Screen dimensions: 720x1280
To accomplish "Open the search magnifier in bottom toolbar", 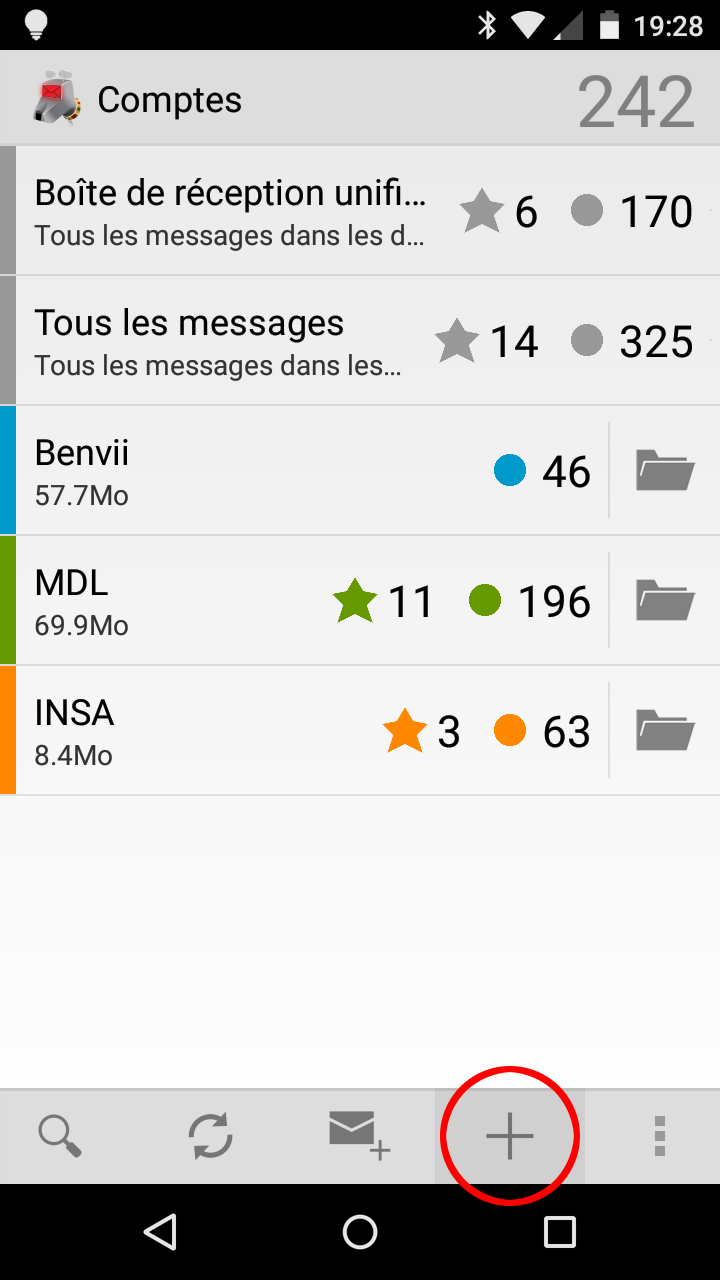I will pyautogui.click(x=59, y=1136).
